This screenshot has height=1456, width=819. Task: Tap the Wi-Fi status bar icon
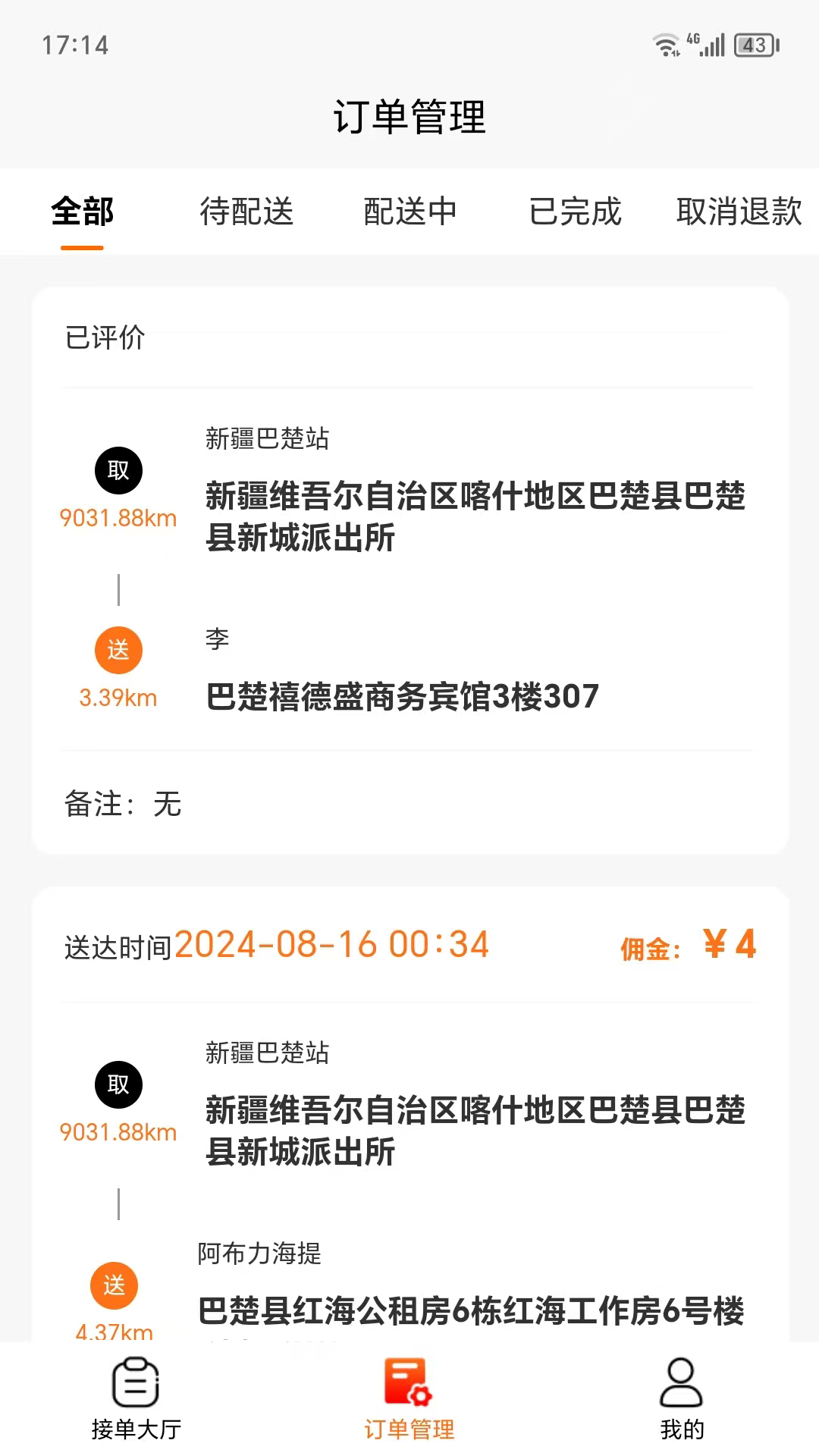(x=667, y=43)
